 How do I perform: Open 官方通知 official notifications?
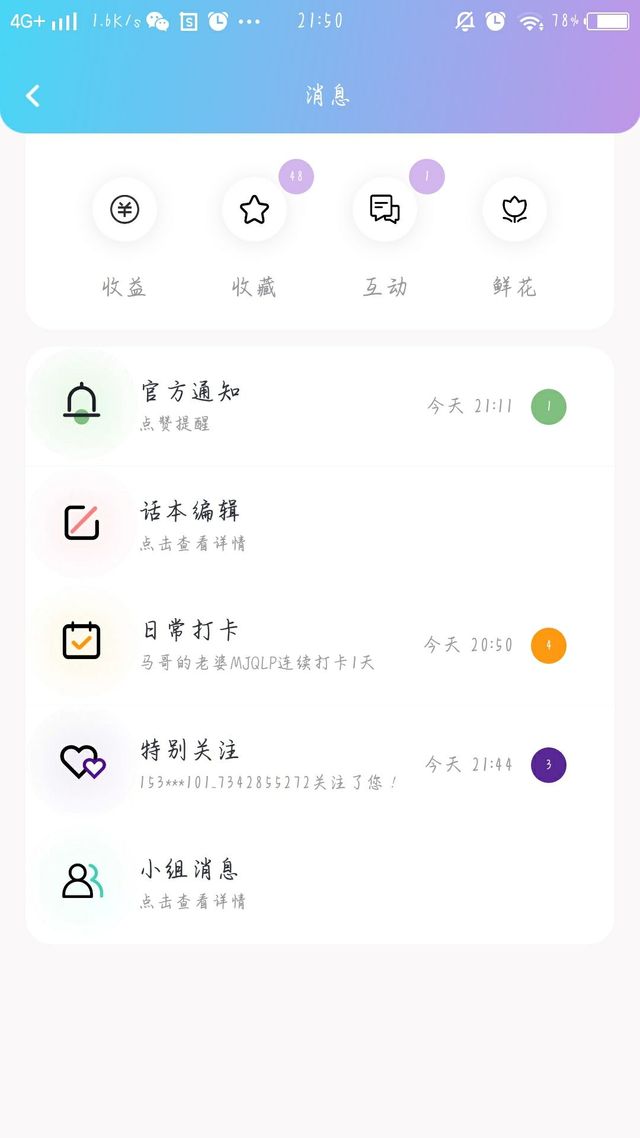320,406
